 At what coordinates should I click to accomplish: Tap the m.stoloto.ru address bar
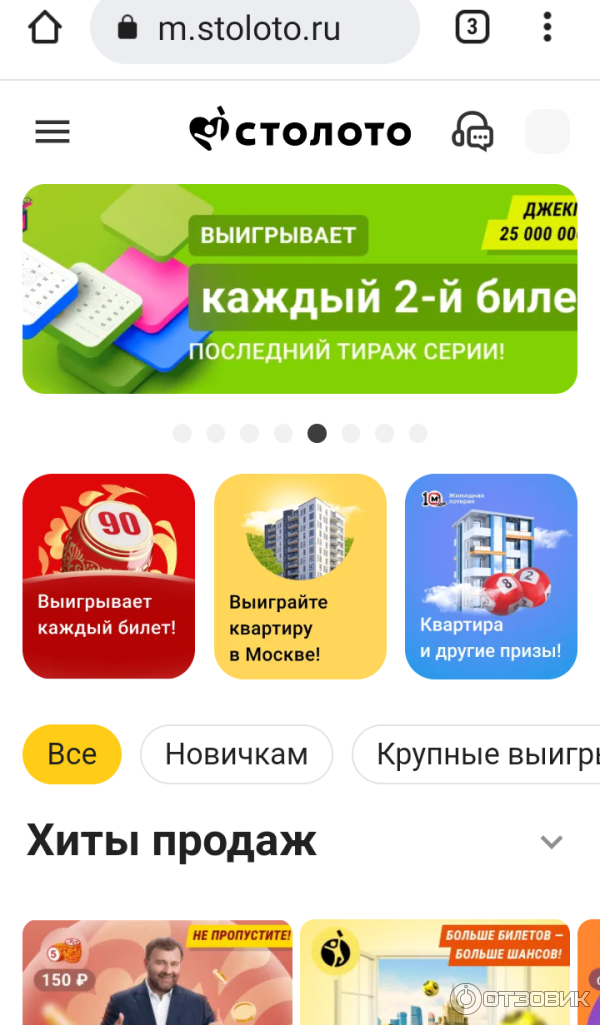254,29
